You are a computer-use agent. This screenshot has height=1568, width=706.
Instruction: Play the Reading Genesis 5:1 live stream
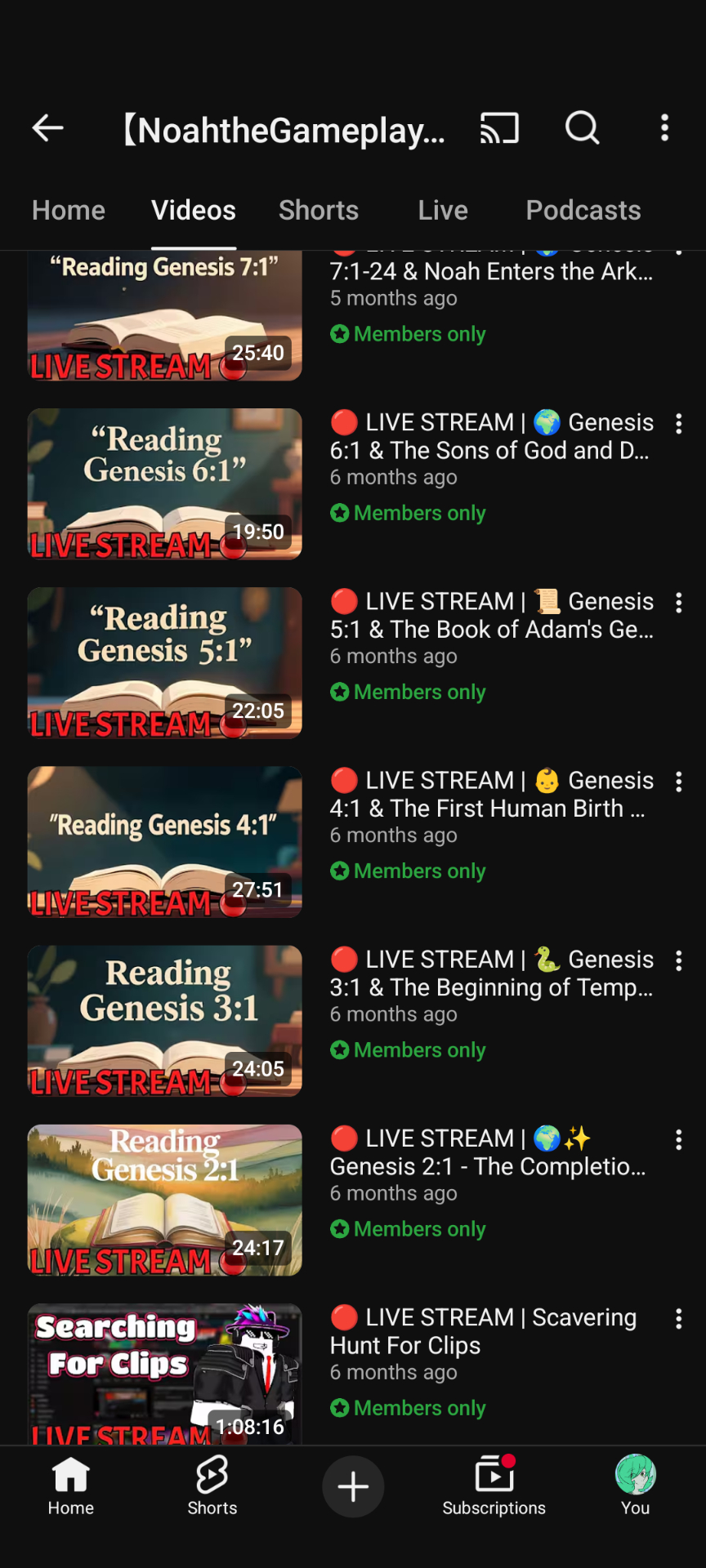click(x=164, y=662)
